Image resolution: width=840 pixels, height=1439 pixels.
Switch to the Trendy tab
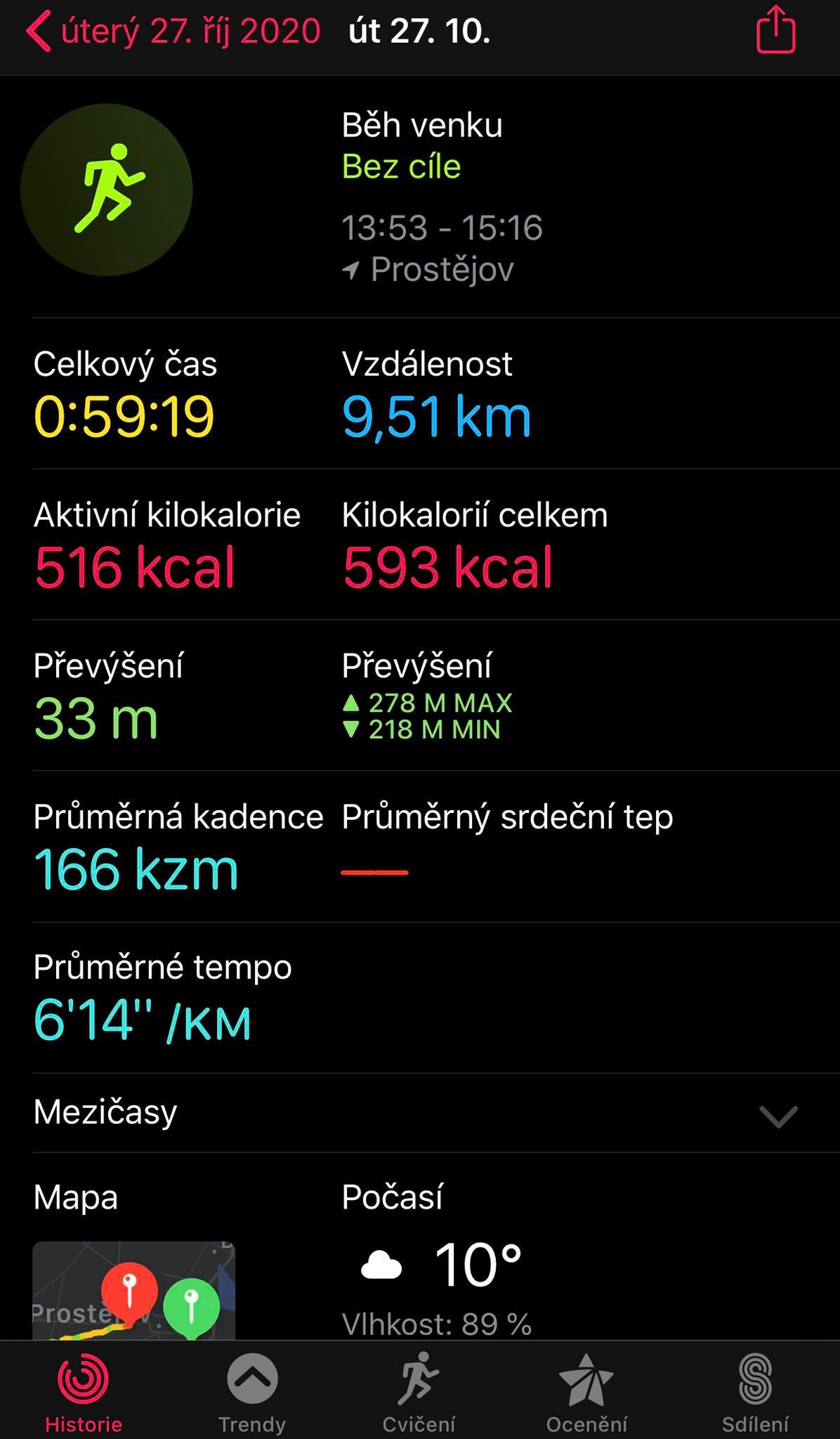point(252,1393)
